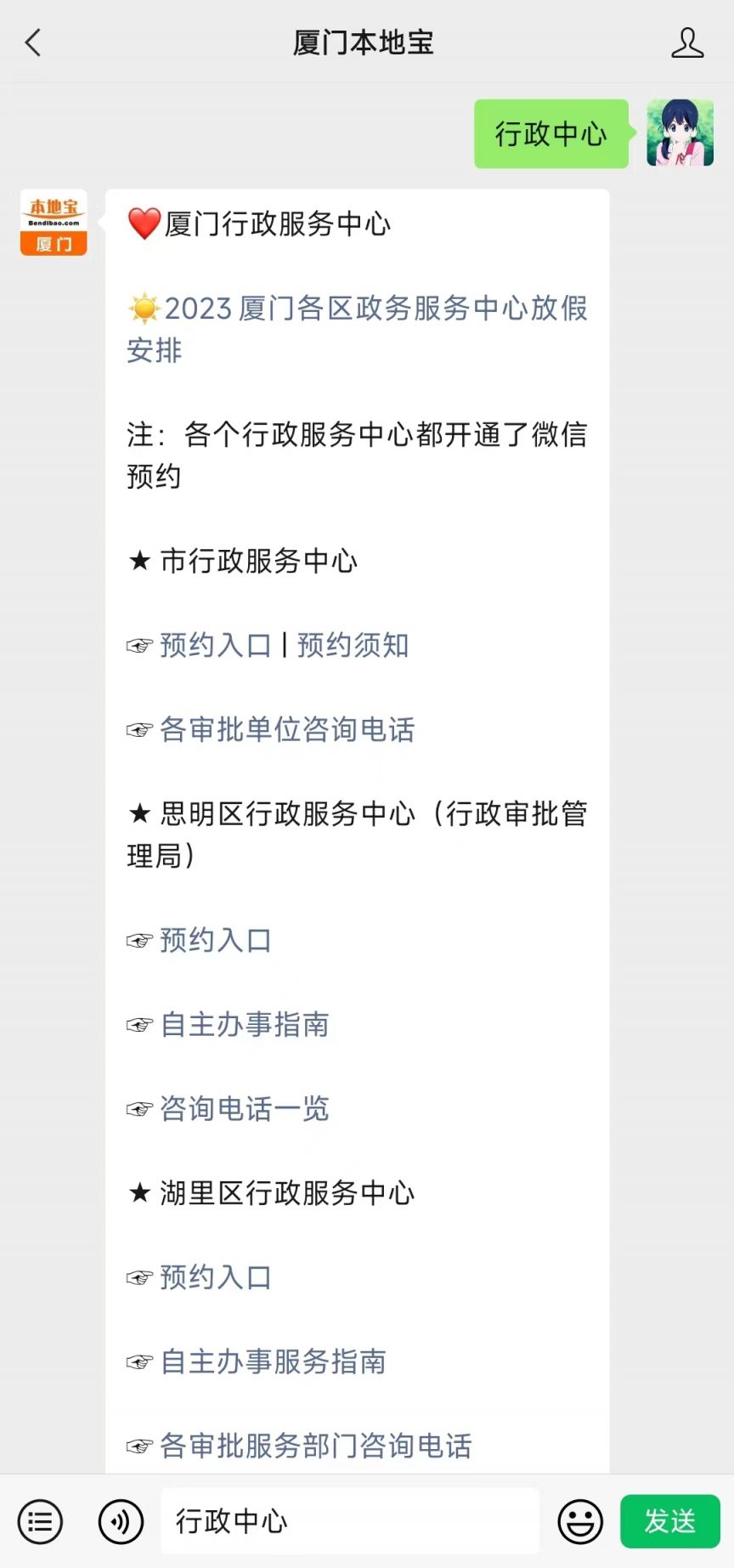734x1568 pixels.
Task: Open the emoji picker
Action: 580,1521
